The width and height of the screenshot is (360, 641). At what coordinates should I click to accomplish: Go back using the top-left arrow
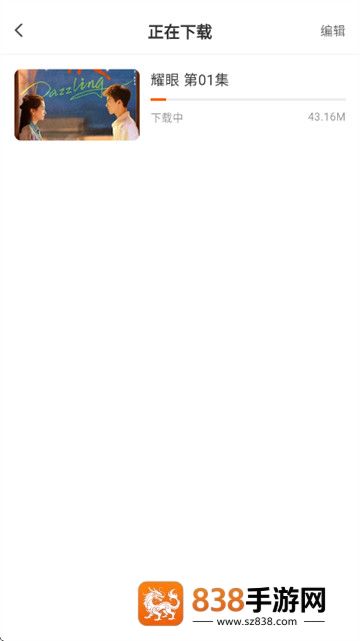coord(19,31)
